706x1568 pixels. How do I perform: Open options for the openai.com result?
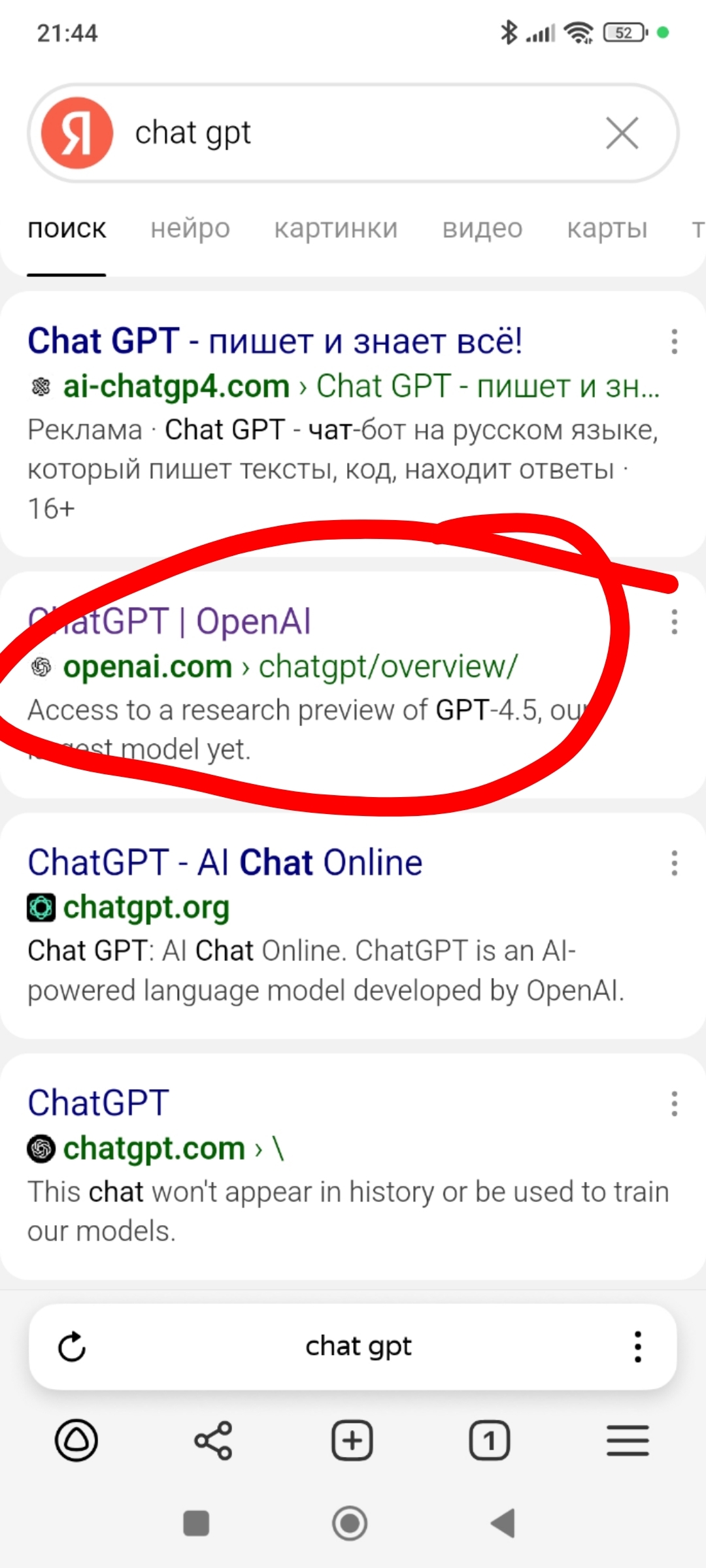[x=674, y=622]
